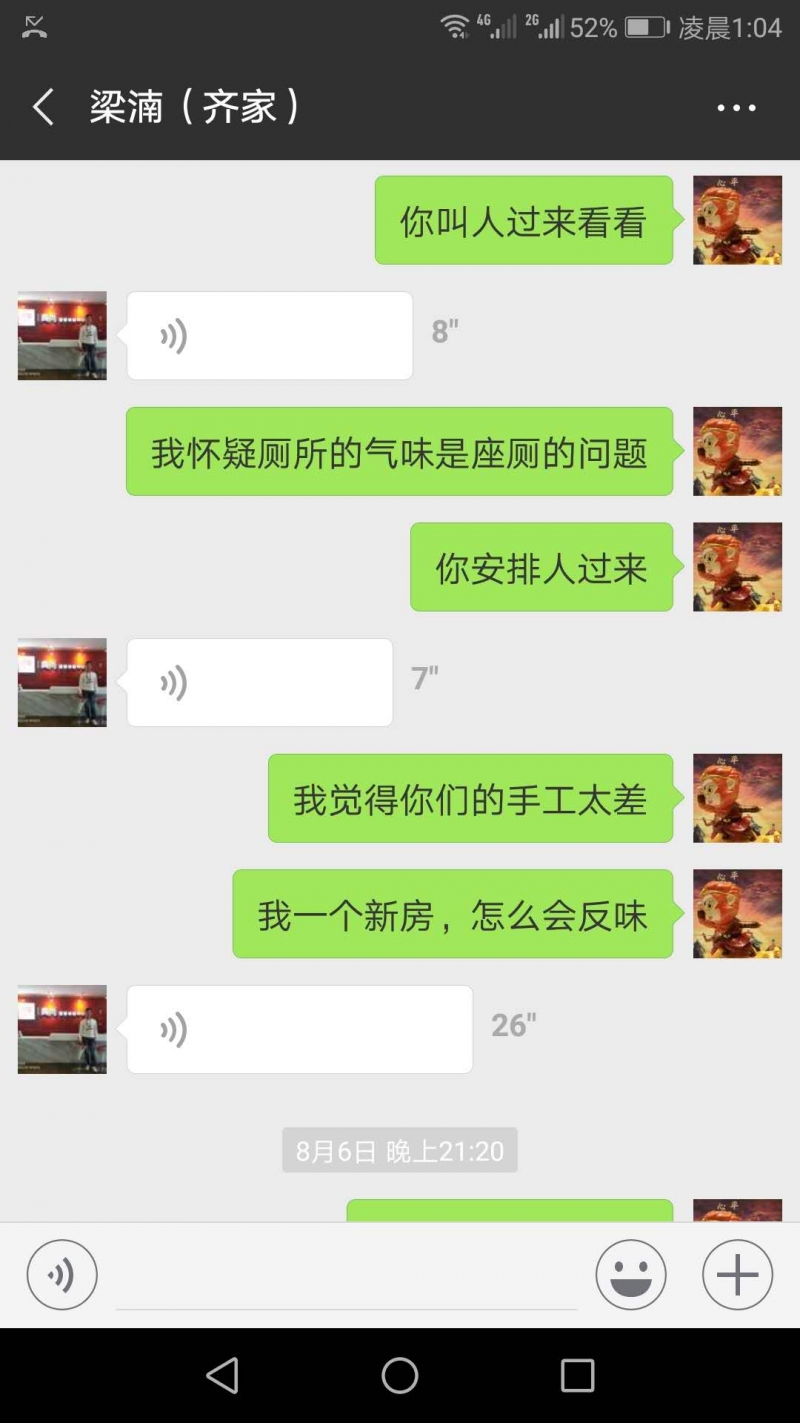This screenshot has width=800, height=1423.
Task: Play the 8-second voice message
Action: [x=269, y=336]
